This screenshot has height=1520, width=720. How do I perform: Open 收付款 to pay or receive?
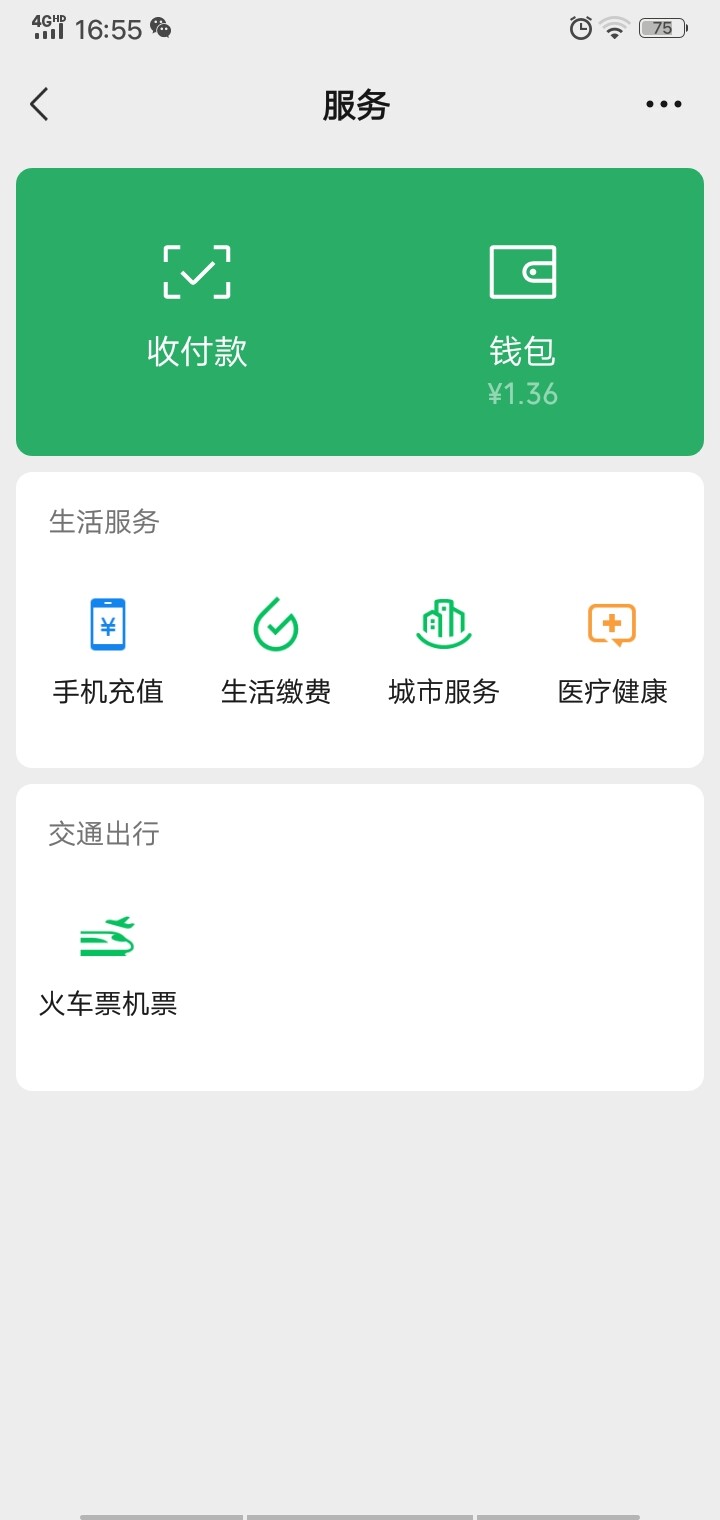coord(197,306)
